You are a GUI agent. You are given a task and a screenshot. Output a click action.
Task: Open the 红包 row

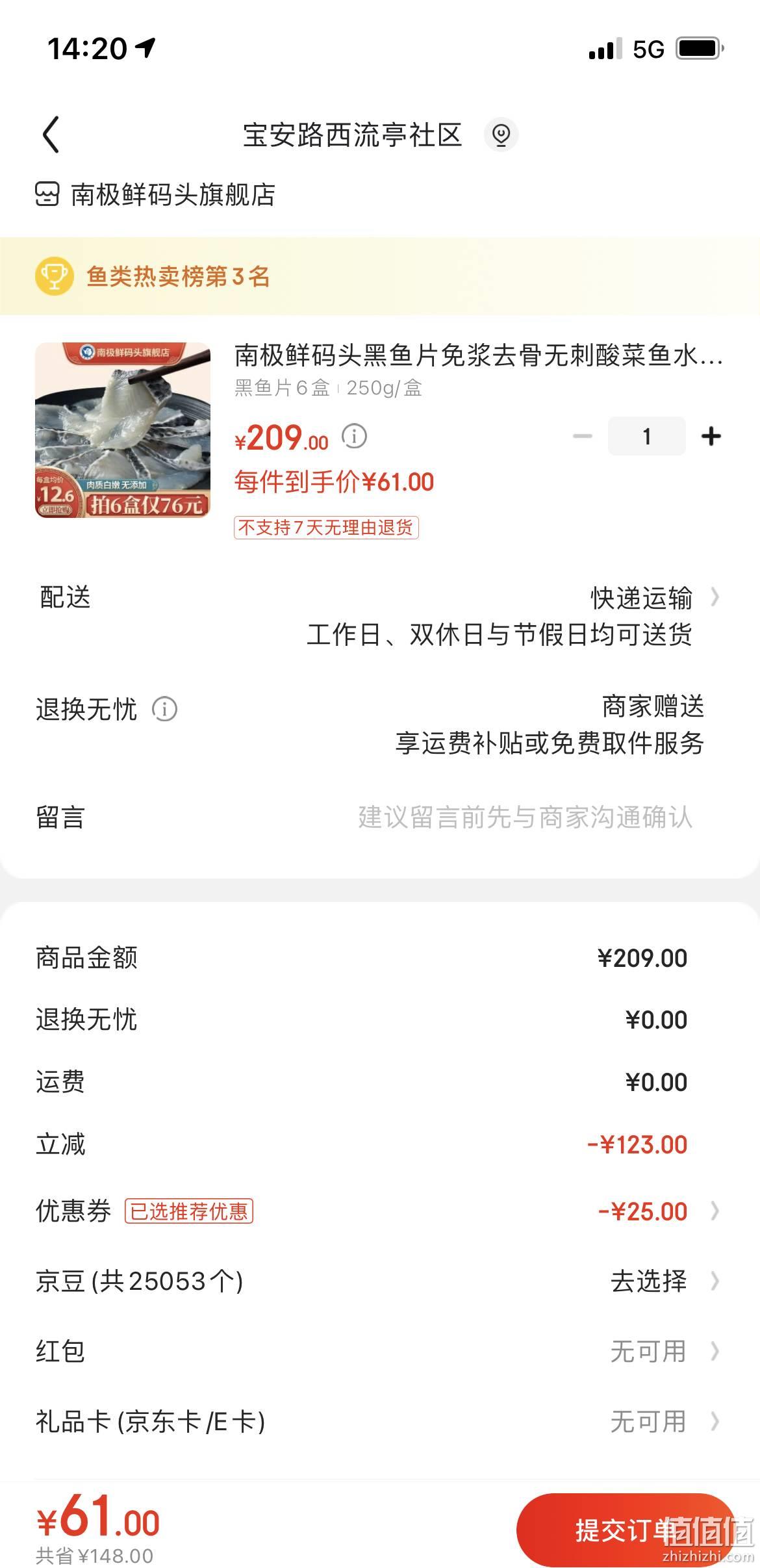380,1352
